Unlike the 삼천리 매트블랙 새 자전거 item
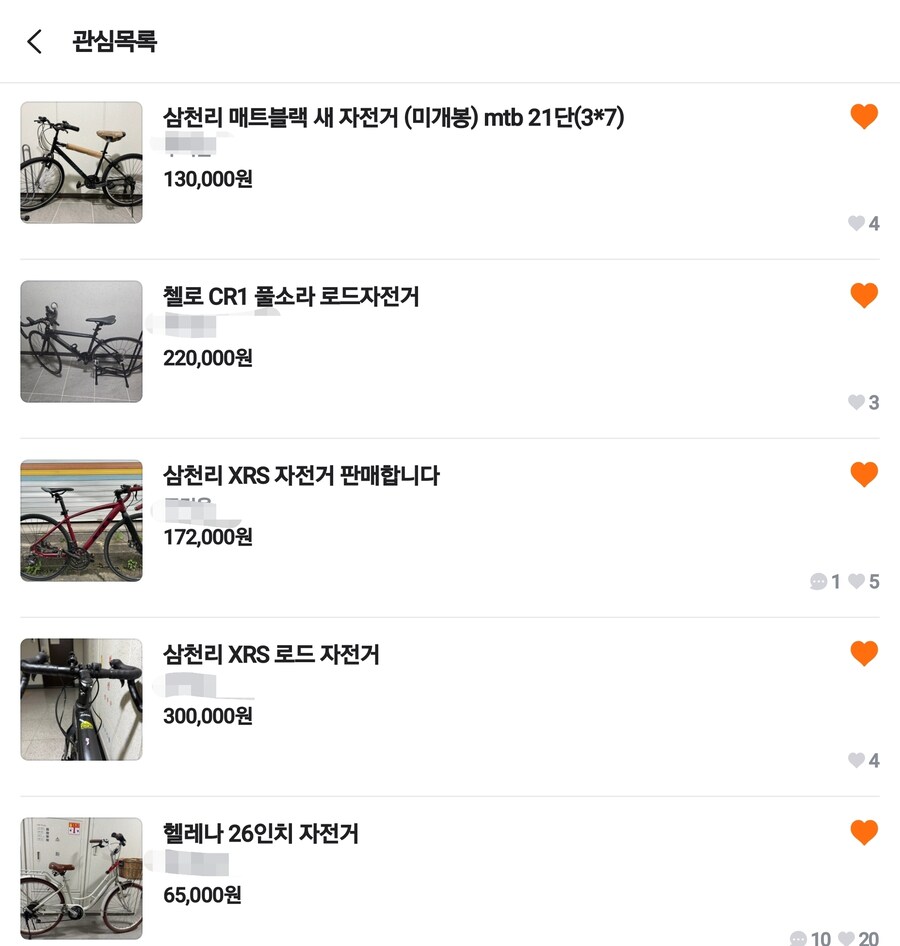The height and width of the screenshot is (946, 900). [x=864, y=117]
